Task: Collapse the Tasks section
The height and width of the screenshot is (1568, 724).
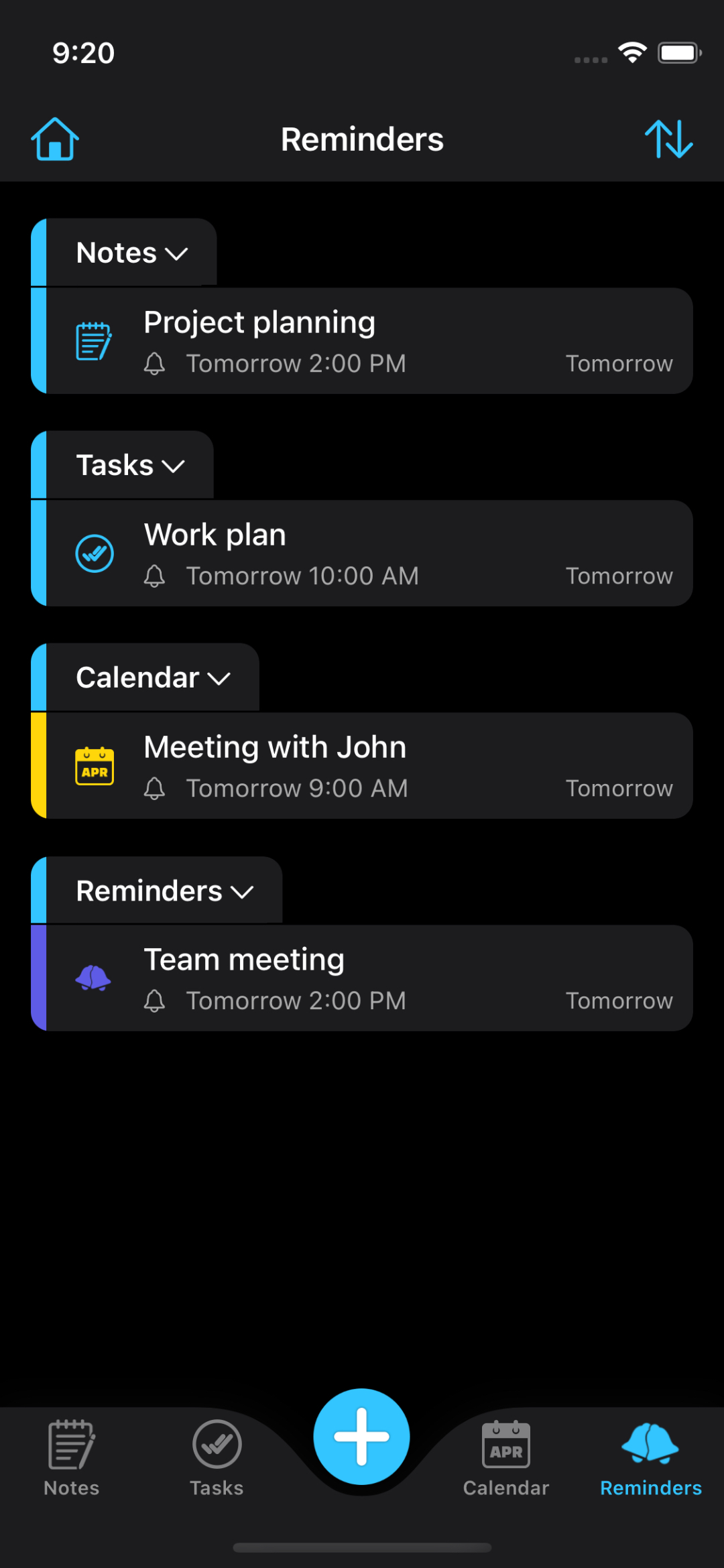Action: 130,466
